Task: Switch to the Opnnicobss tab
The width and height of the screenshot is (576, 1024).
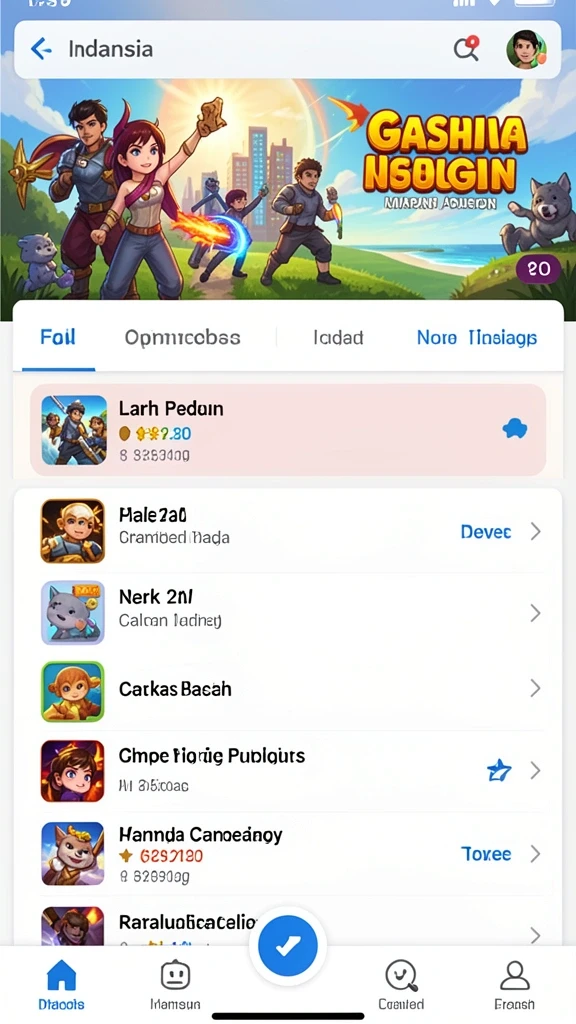Action: tap(182, 338)
